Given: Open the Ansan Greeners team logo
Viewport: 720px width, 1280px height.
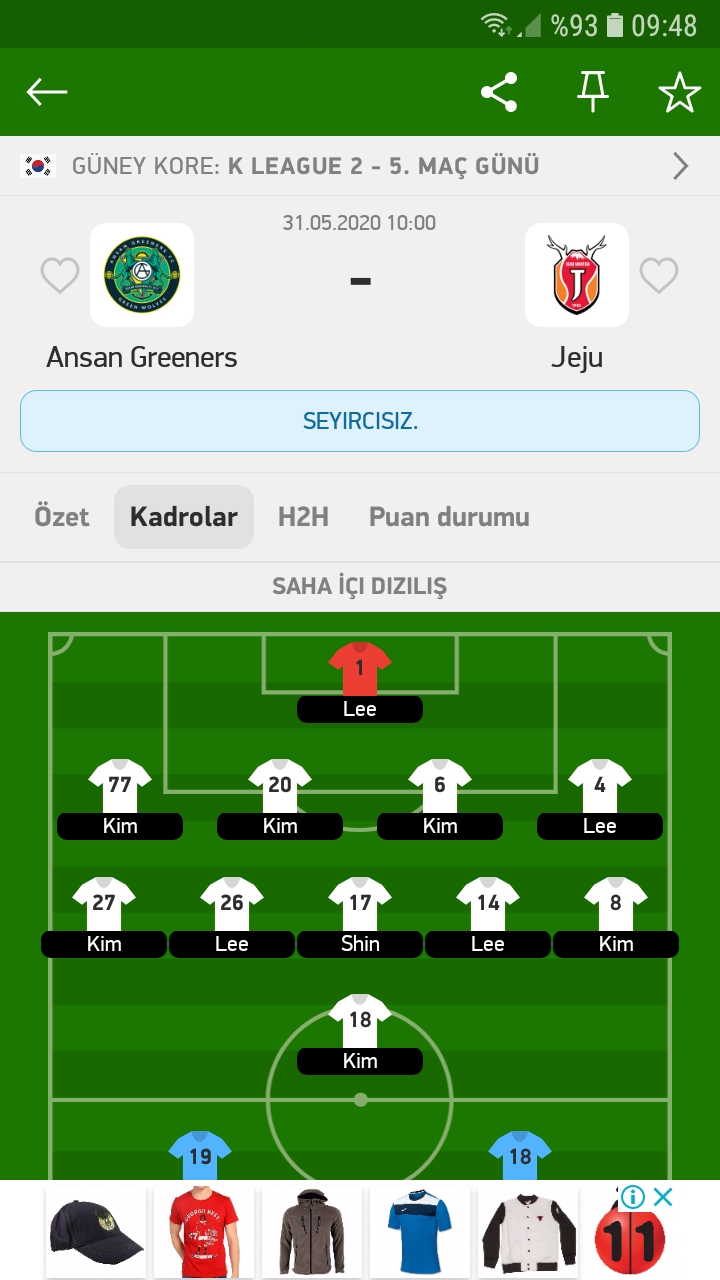Looking at the screenshot, I should coord(142,275).
